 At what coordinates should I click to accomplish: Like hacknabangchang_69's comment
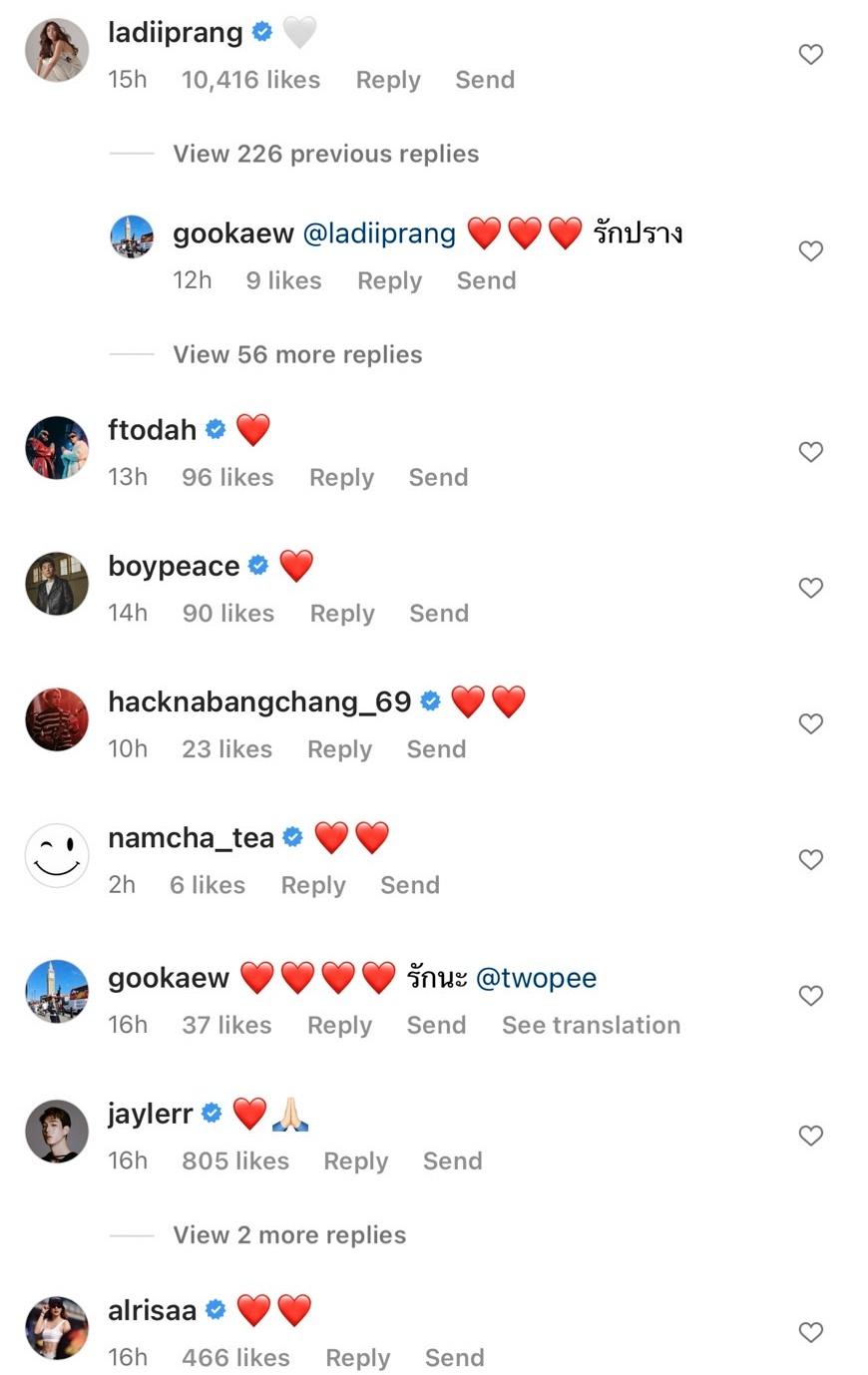point(810,723)
